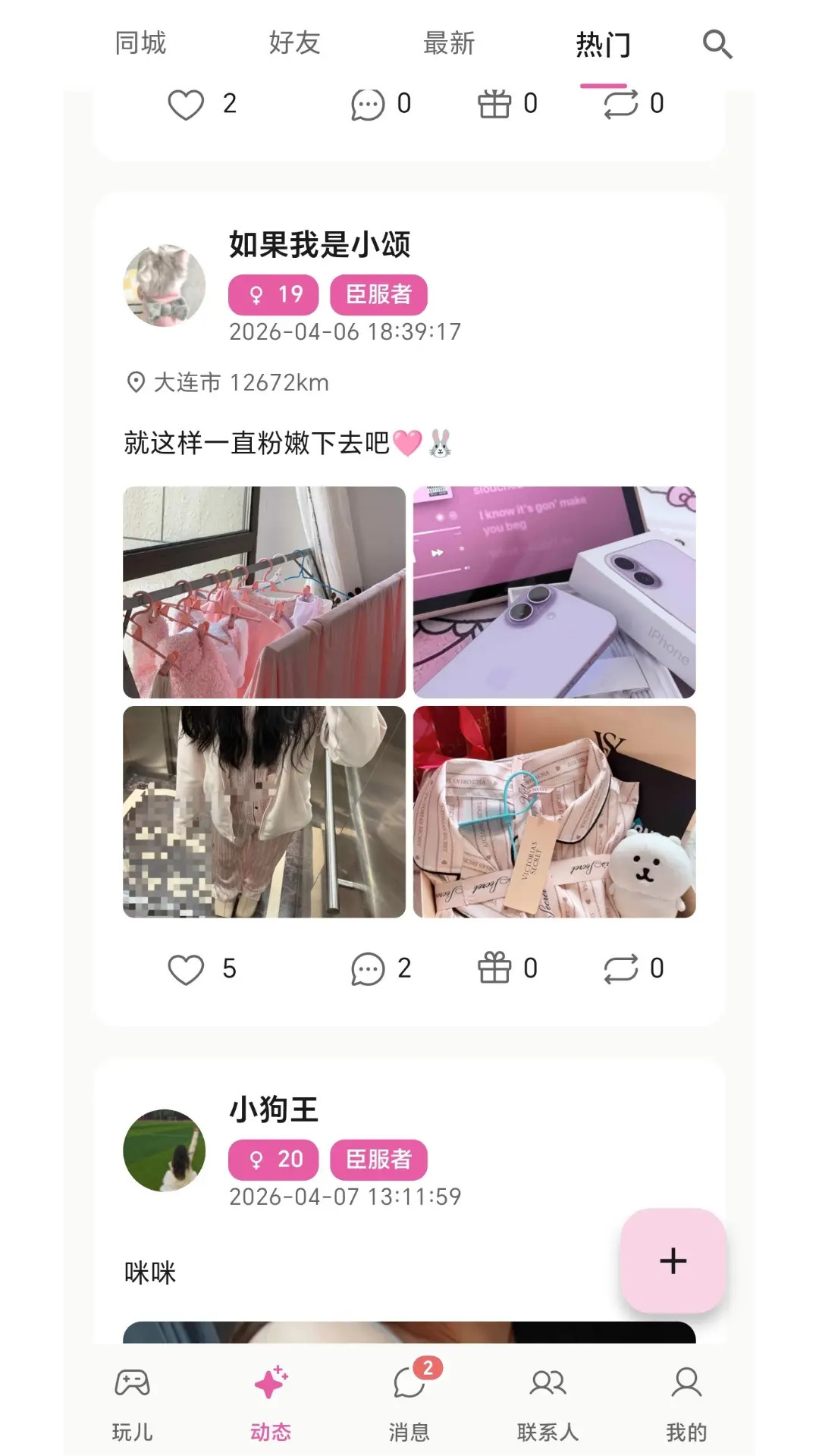Switch to the 同城 tab
819x1456 pixels.
pos(140,43)
